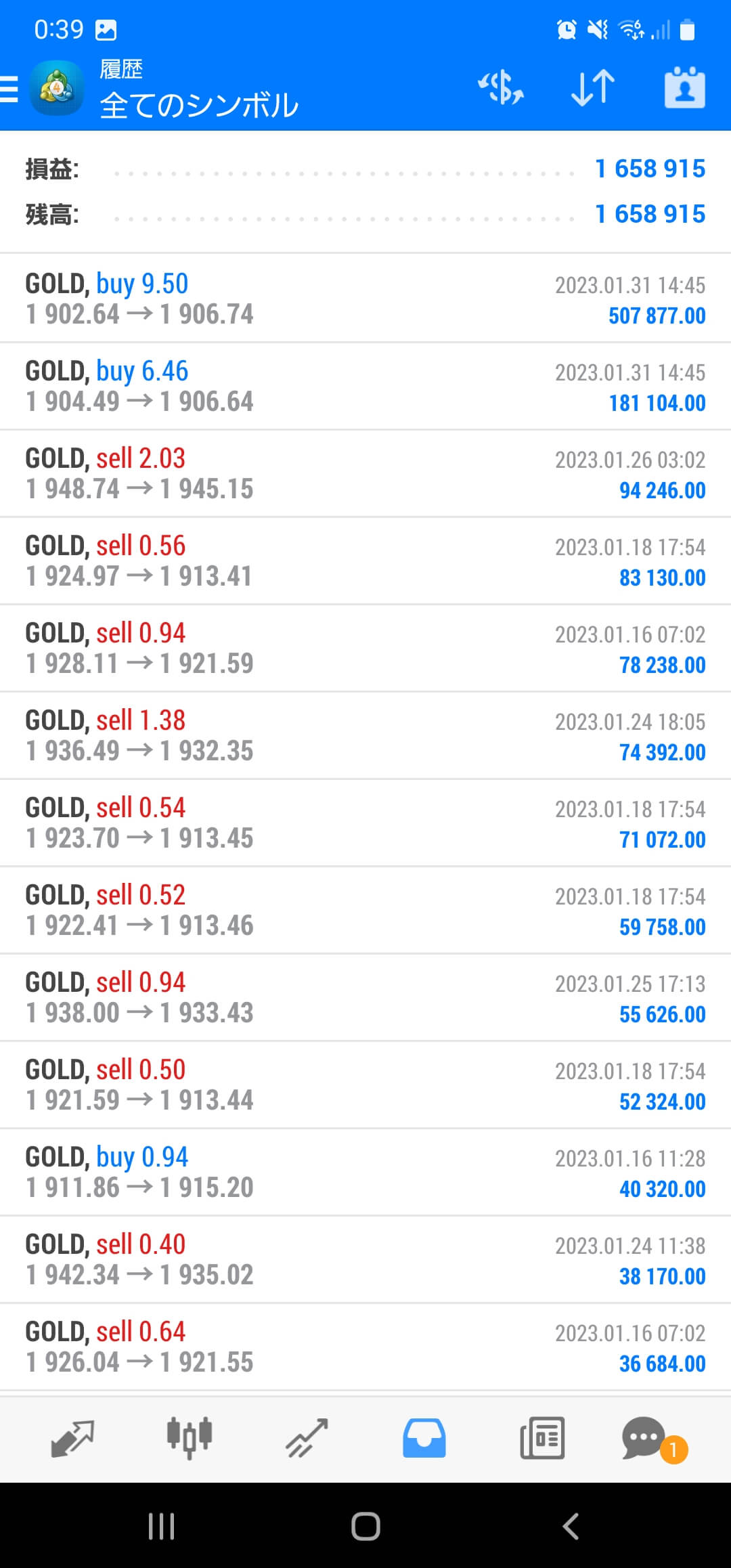The height and width of the screenshot is (1568, 731).
Task: Open the sort arrows option
Action: [593, 88]
